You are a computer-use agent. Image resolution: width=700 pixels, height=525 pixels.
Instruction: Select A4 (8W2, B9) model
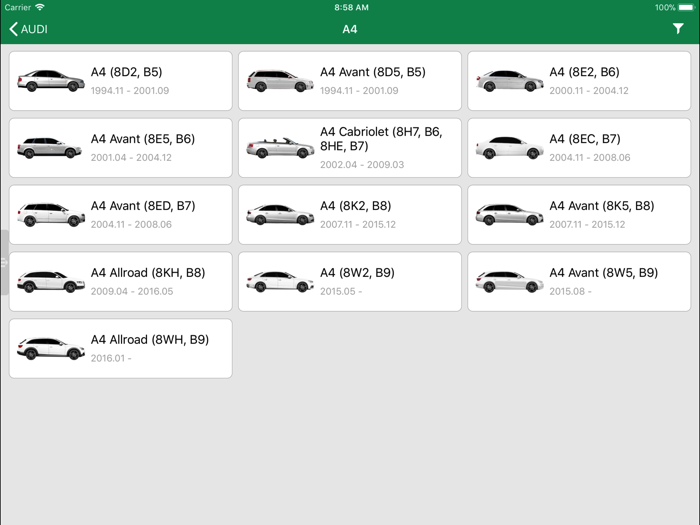[350, 281]
